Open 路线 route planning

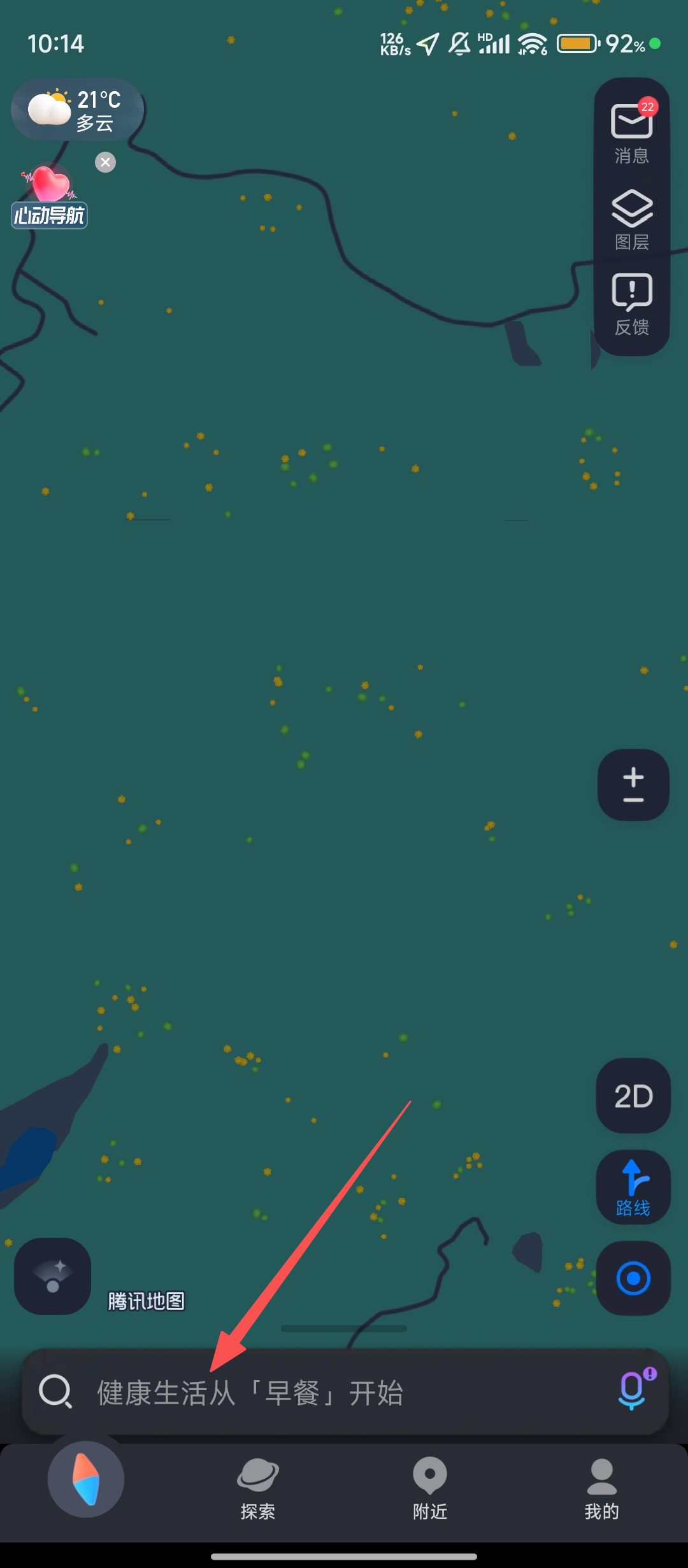[x=633, y=1187]
